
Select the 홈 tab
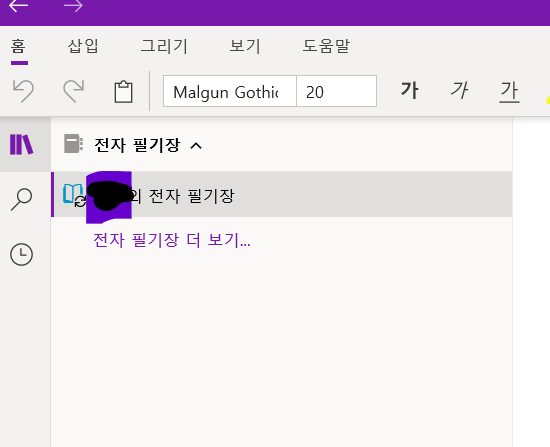19,46
